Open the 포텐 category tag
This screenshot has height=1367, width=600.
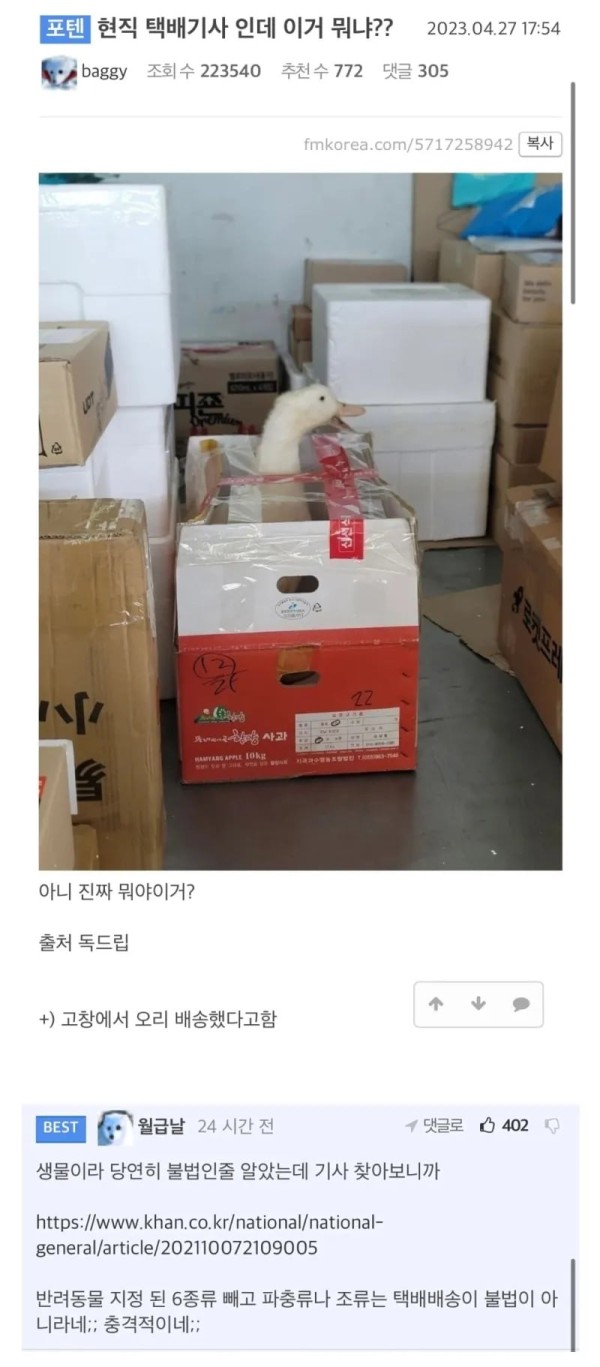click(x=65, y=28)
